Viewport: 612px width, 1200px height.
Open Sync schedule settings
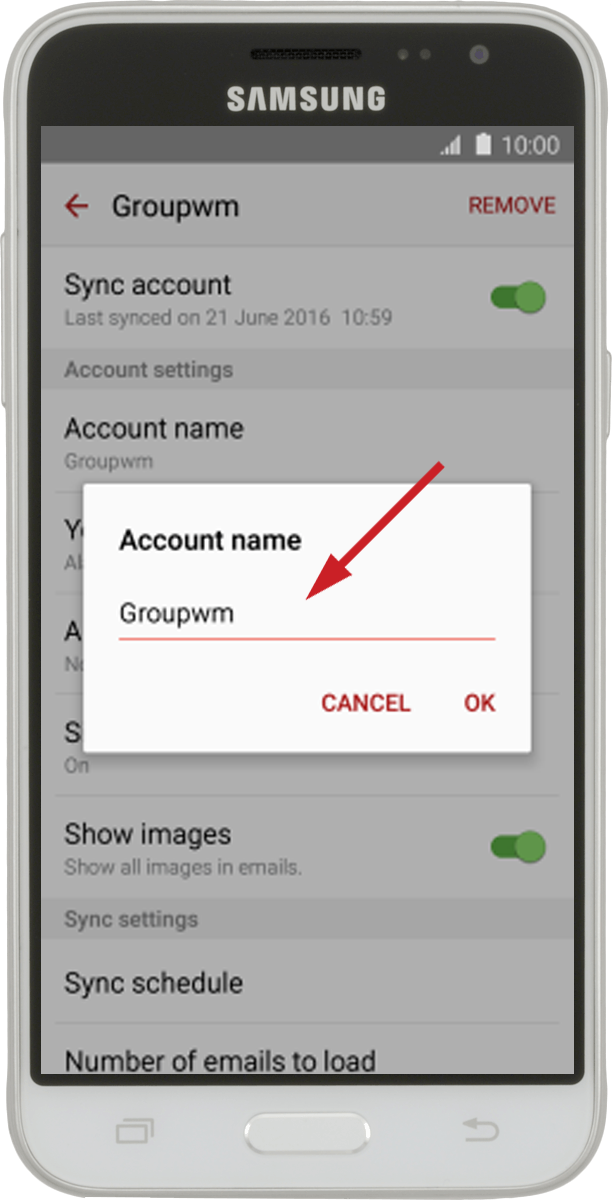click(306, 982)
